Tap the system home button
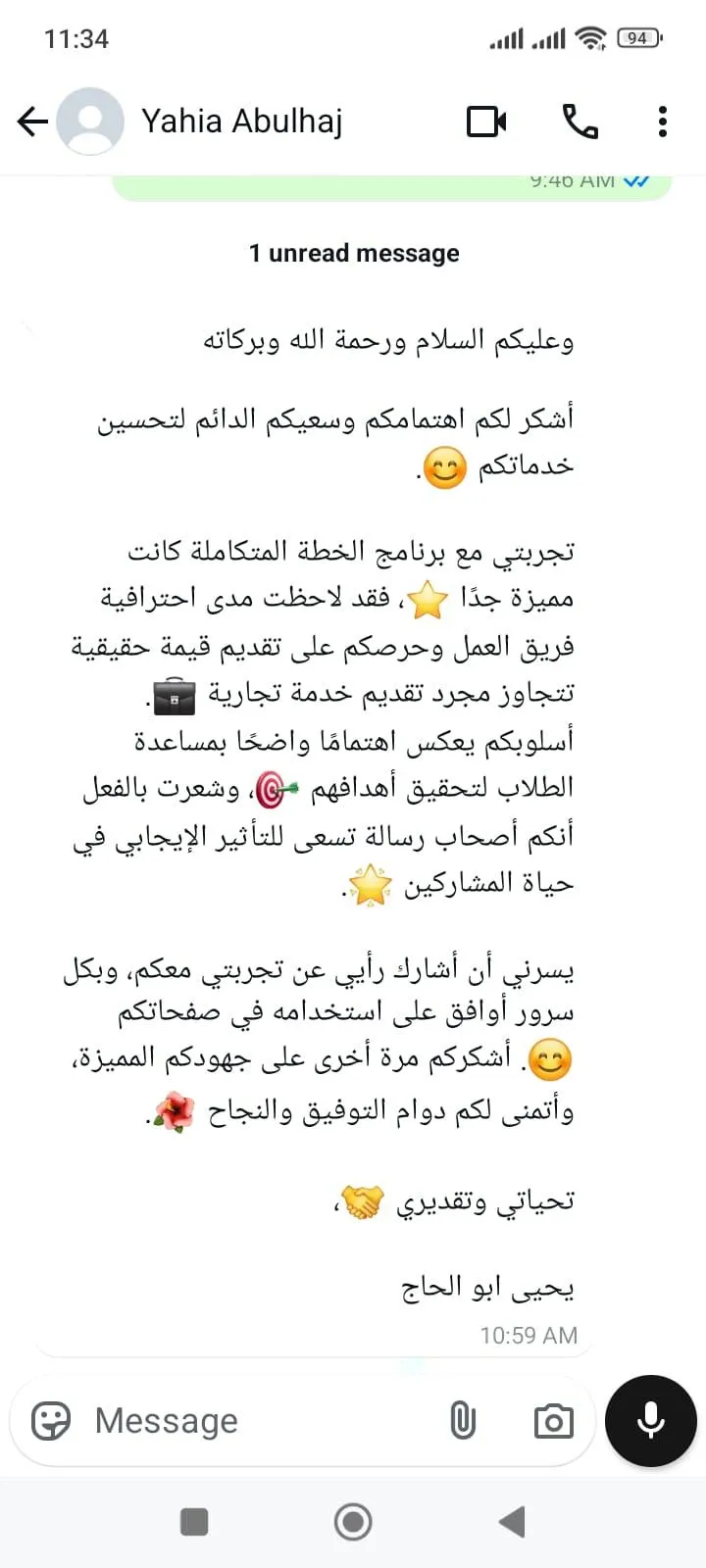This screenshot has height=1568, width=706. pos(353,1522)
